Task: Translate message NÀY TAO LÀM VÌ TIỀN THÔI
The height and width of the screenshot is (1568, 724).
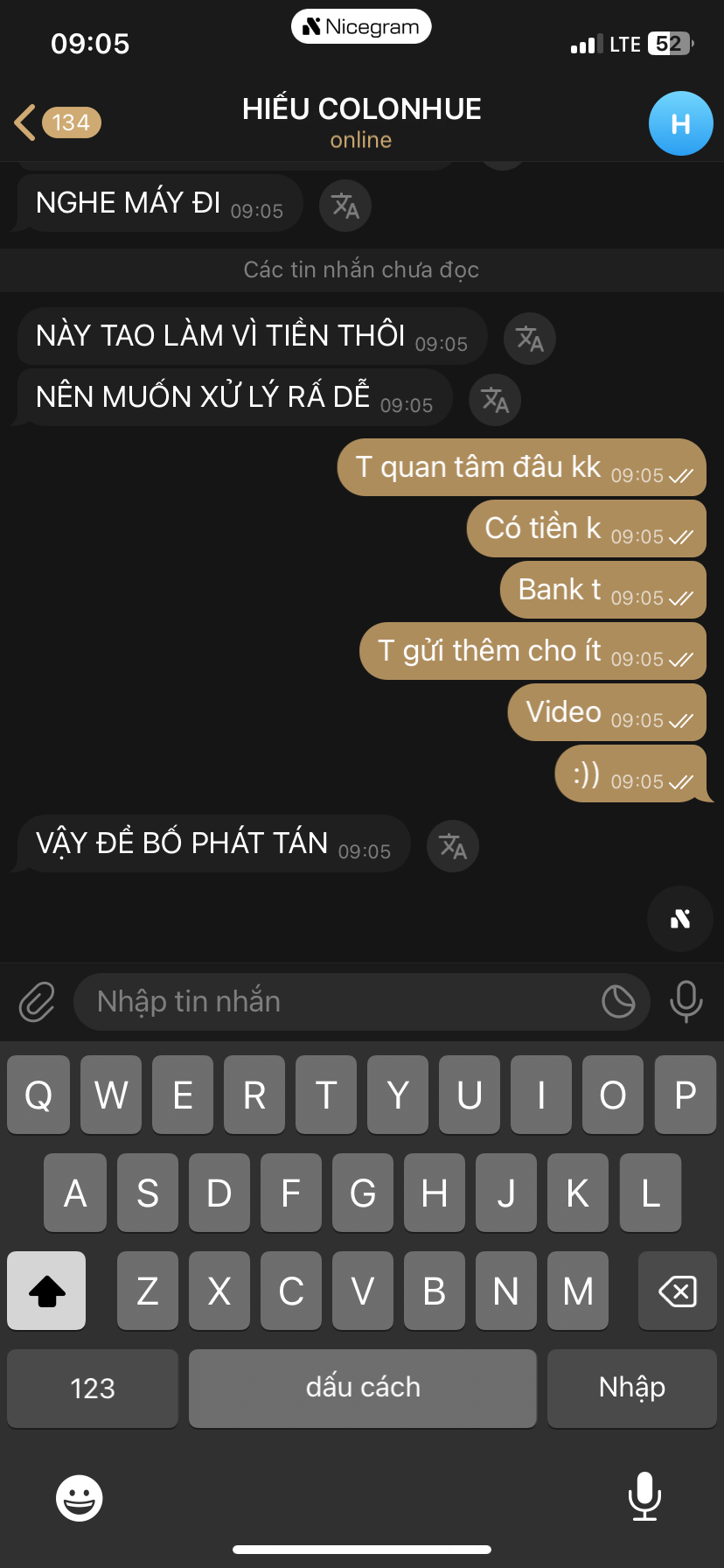Action: point(530,339)
